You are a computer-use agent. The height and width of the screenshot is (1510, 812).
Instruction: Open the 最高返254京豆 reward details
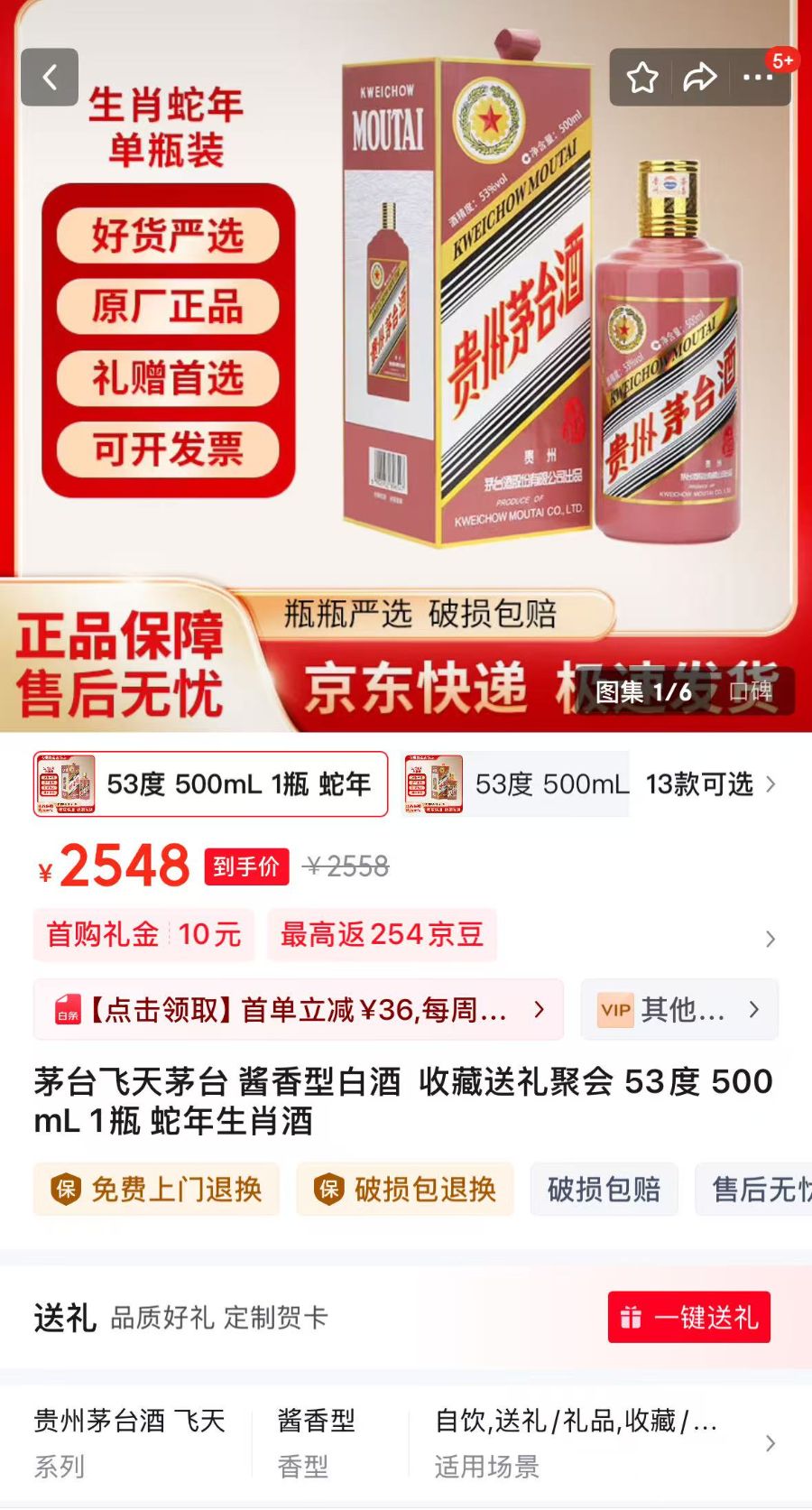382,934
